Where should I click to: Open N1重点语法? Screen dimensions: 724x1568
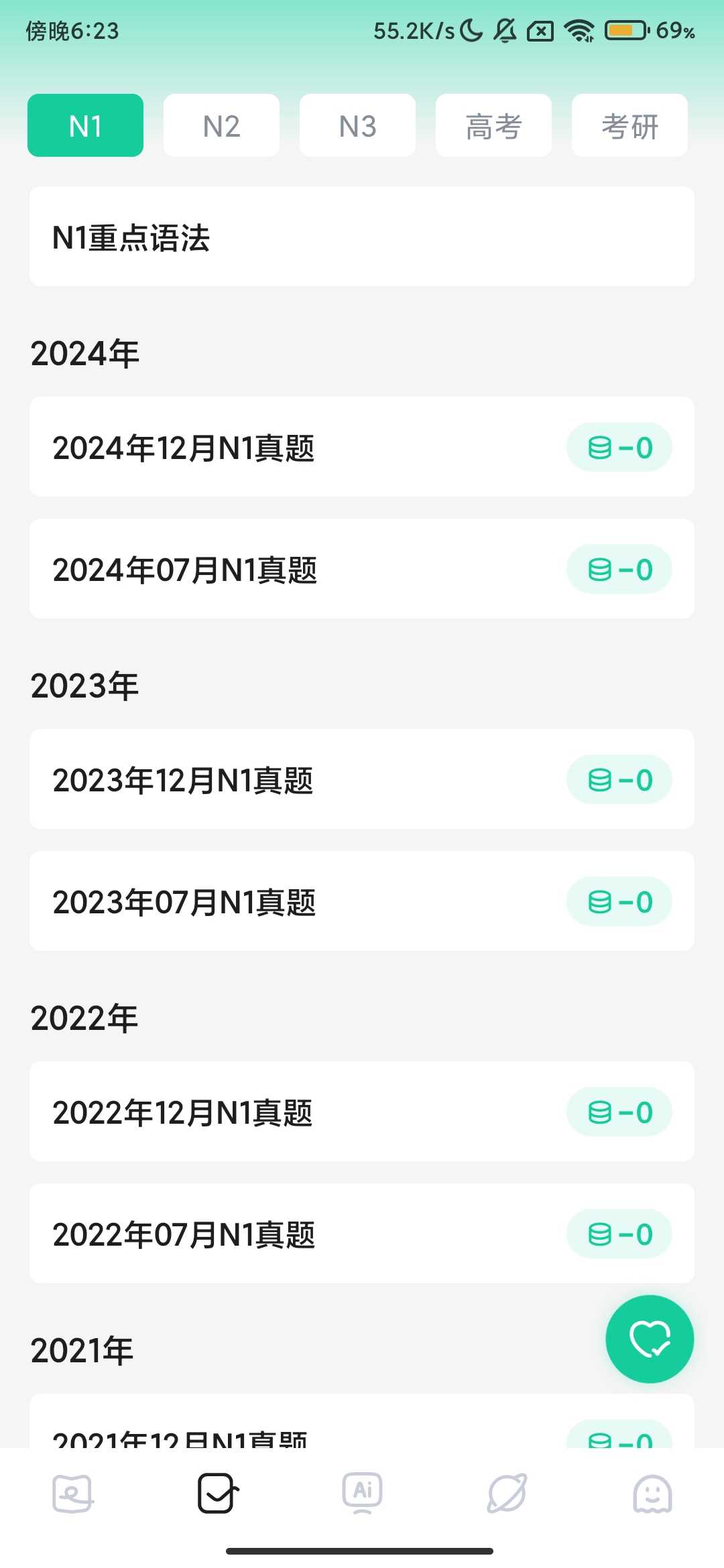coord(361,237)
